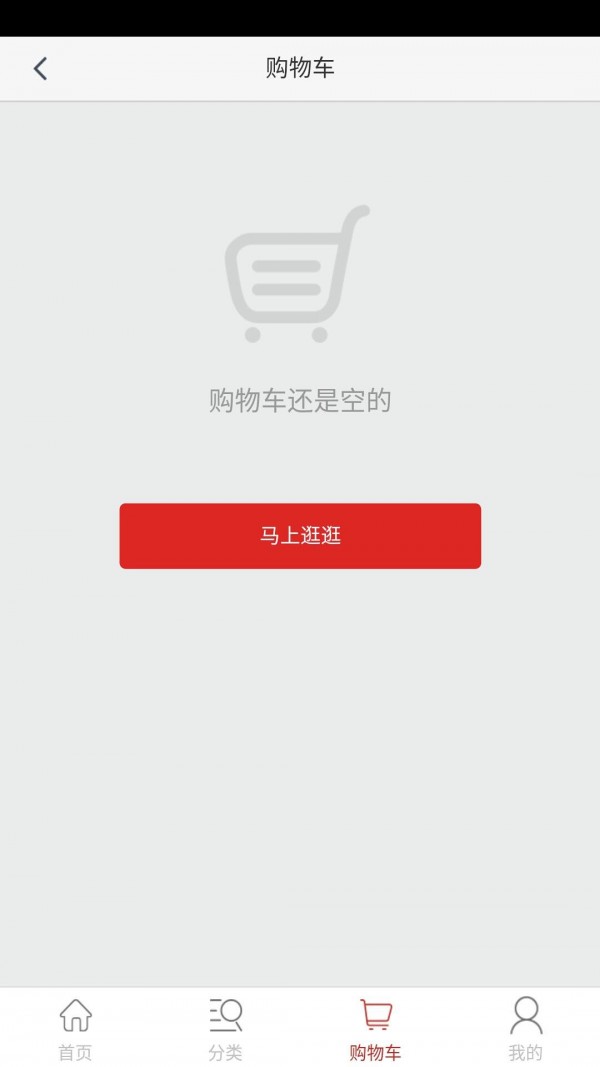Open the 分类 tab

coord(225,1028)
